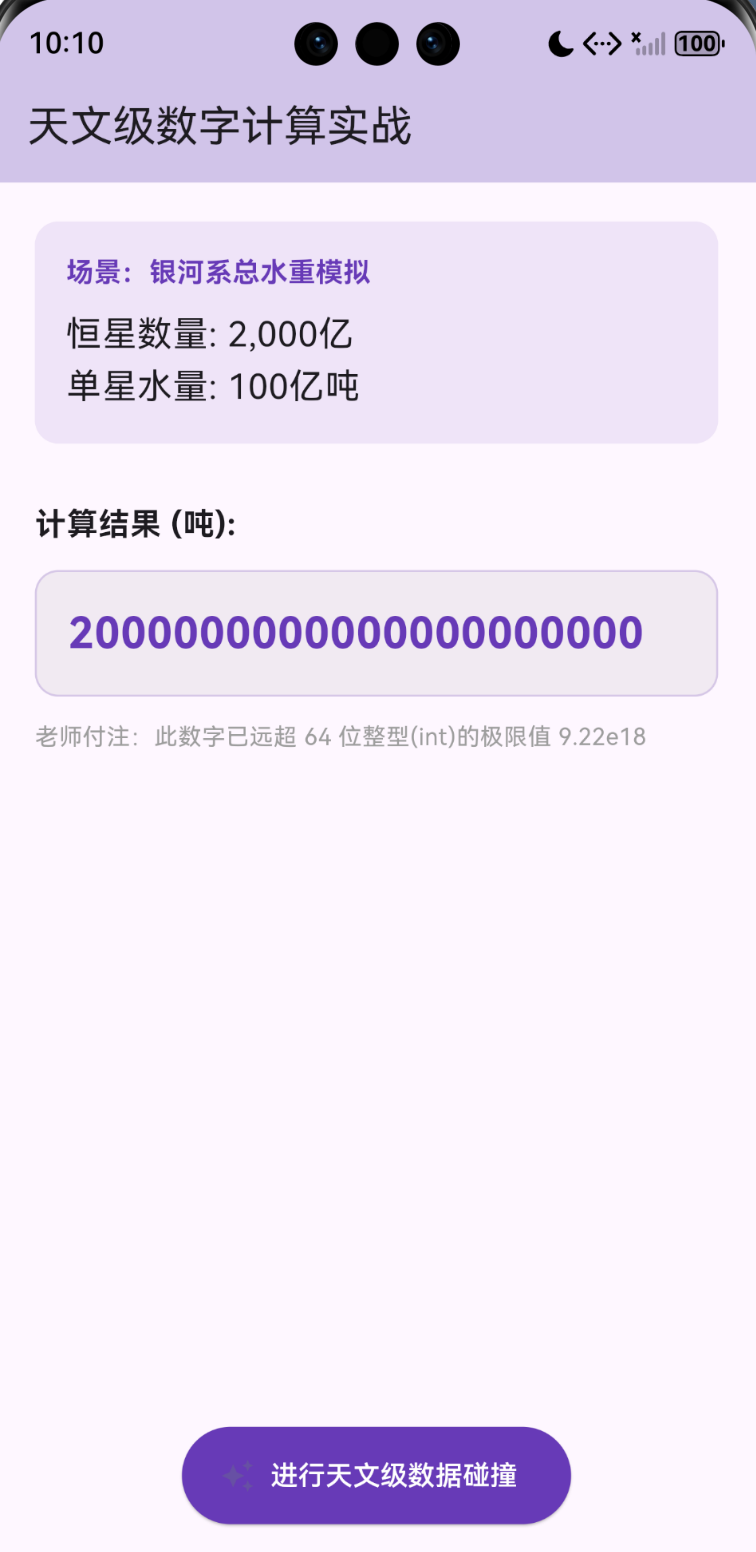Click the 10:10 clock in status bar

point(68,43)
